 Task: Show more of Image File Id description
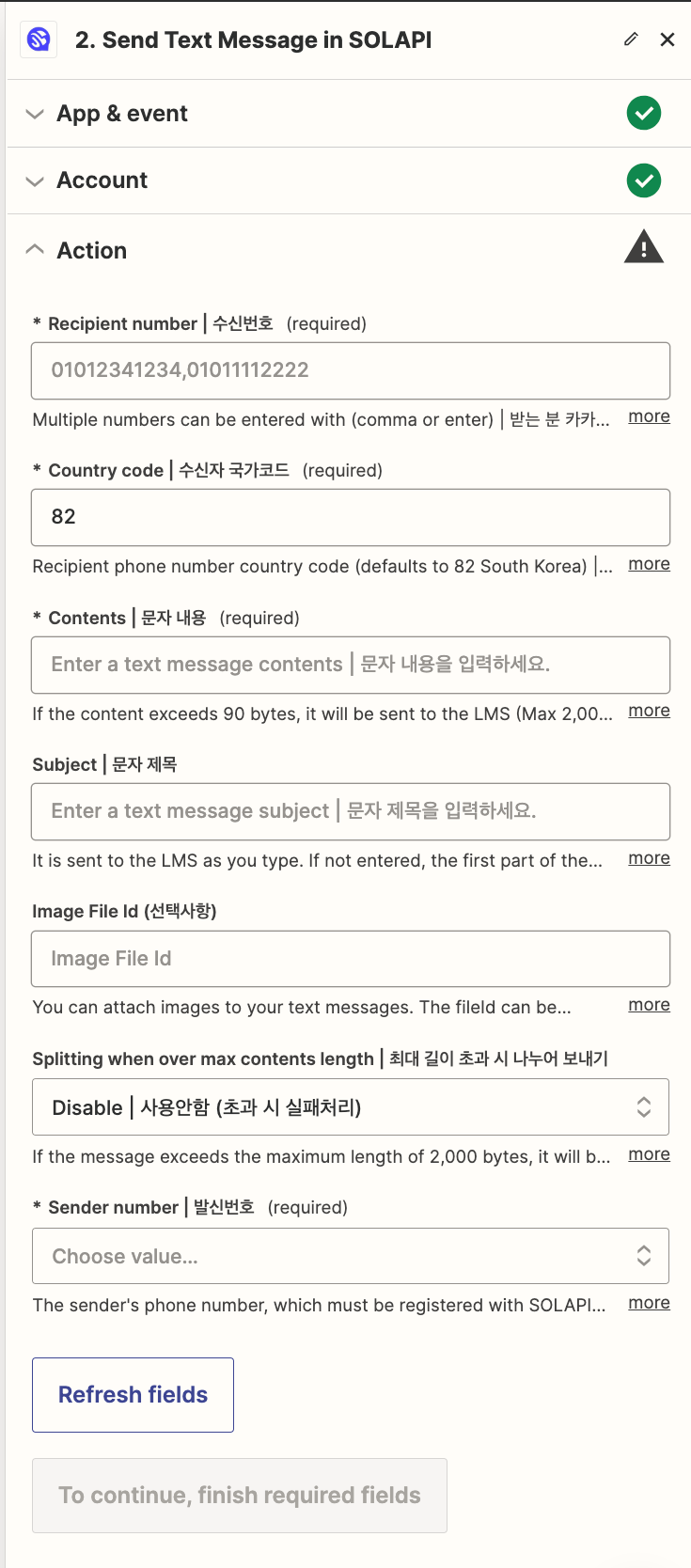(649, 1005)
